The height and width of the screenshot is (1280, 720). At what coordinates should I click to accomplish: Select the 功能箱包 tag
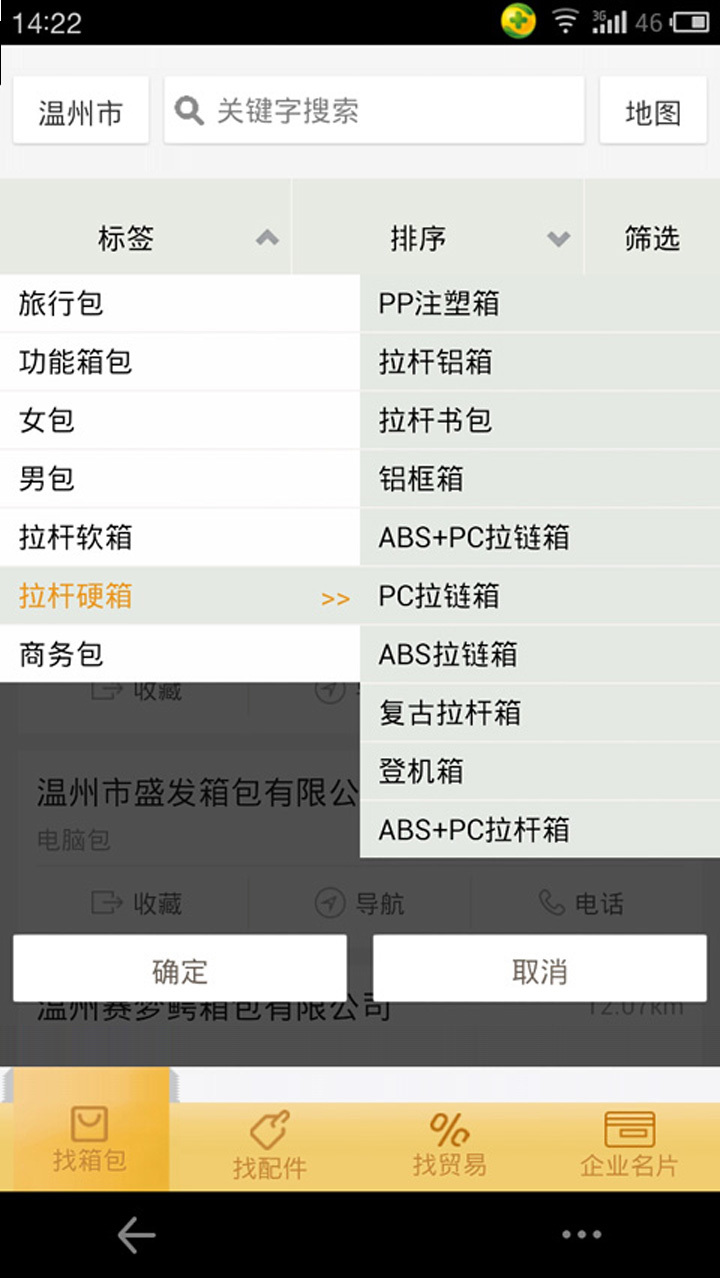(180, 361)
